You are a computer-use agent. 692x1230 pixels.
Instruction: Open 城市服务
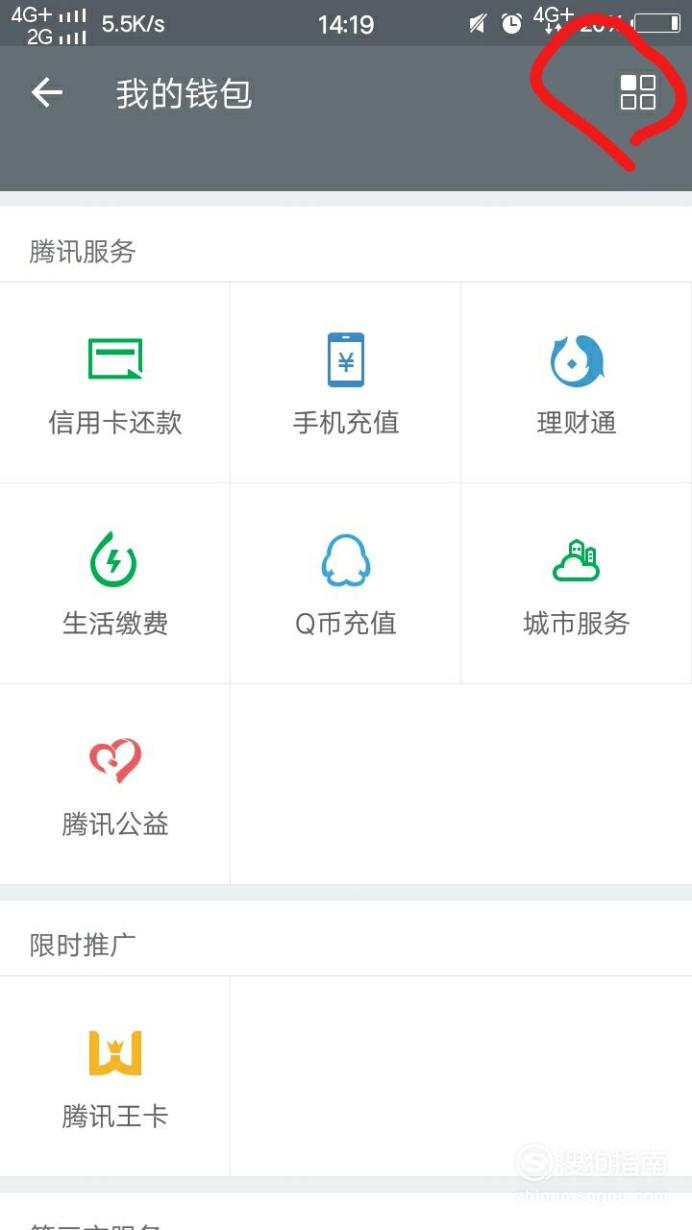(x=577, y=584)
